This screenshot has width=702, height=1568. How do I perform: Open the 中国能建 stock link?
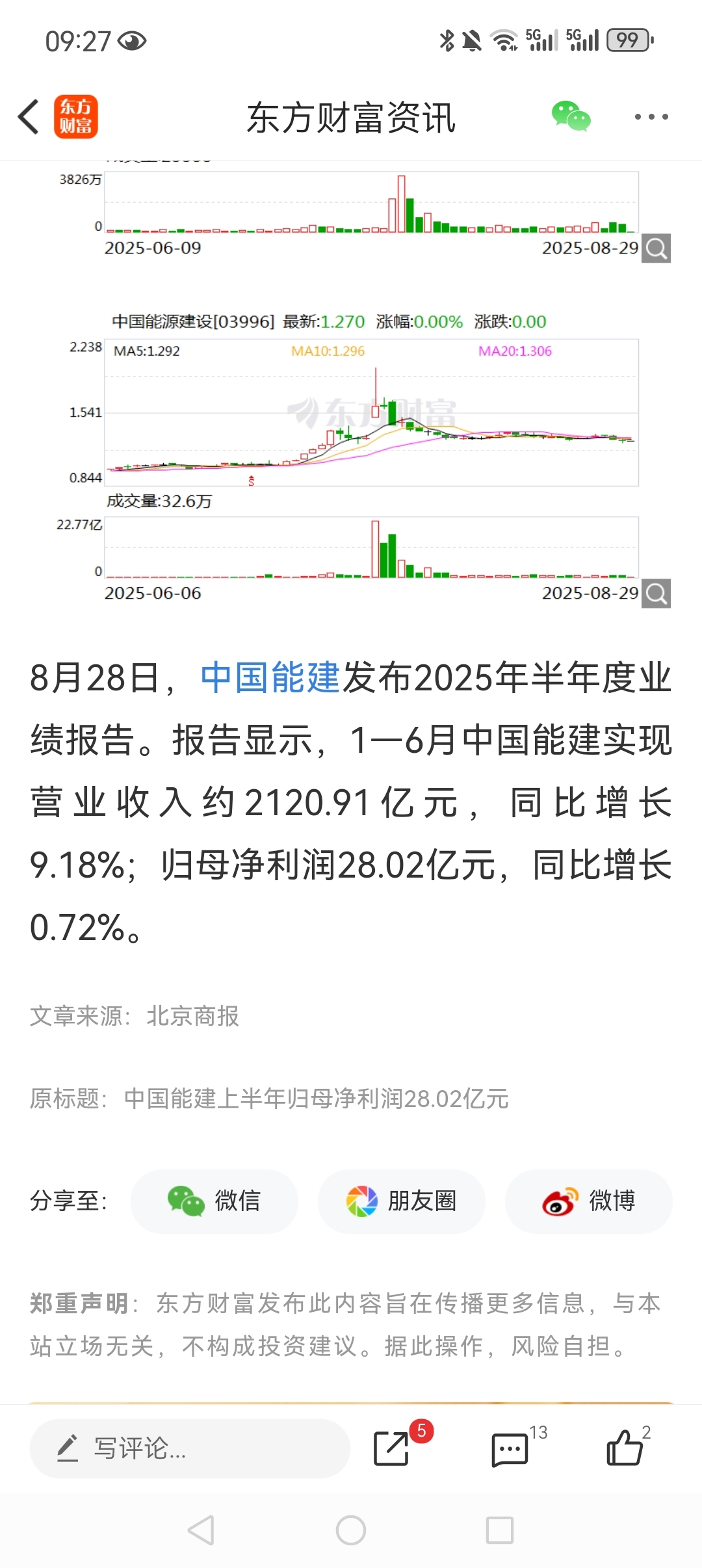(x=270, y=677)
